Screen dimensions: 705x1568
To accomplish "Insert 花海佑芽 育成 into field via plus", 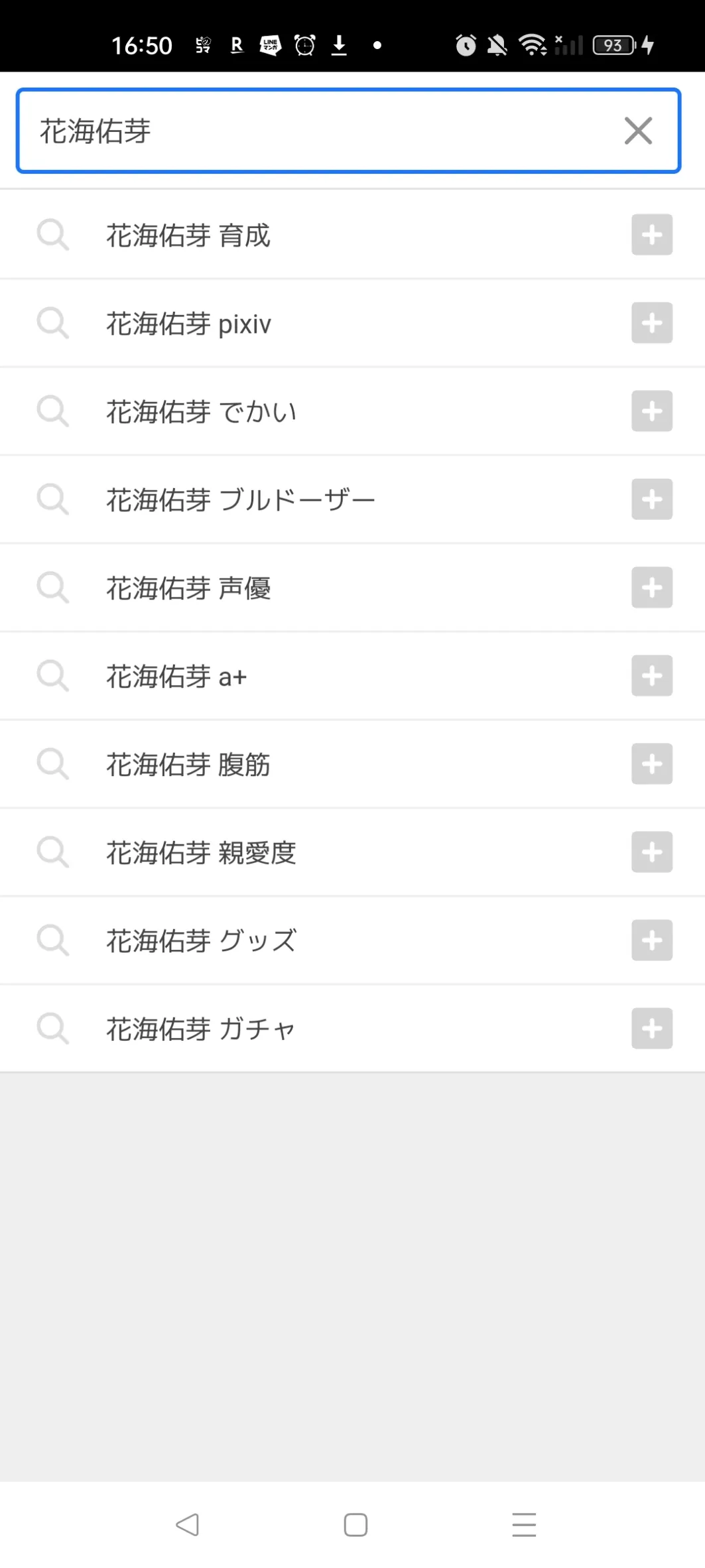I will [652, 235].
